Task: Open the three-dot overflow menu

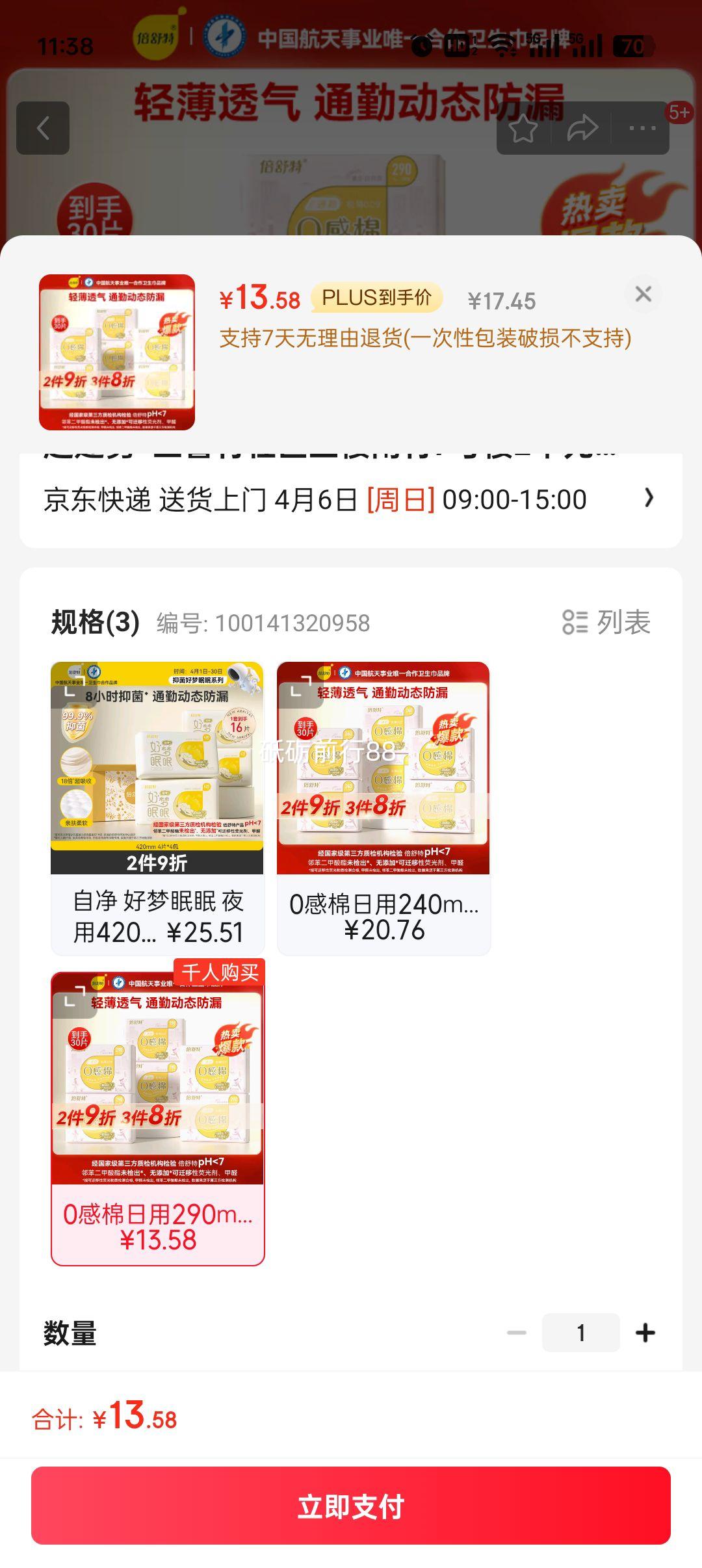Action: [x=642, y=129]
